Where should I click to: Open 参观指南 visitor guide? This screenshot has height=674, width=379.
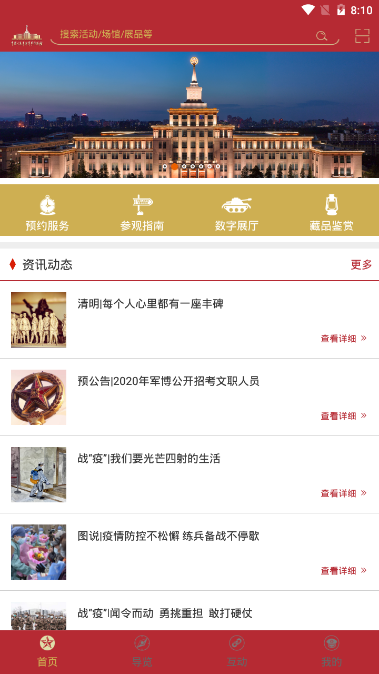pyautogui.click(x=142, y=213)
